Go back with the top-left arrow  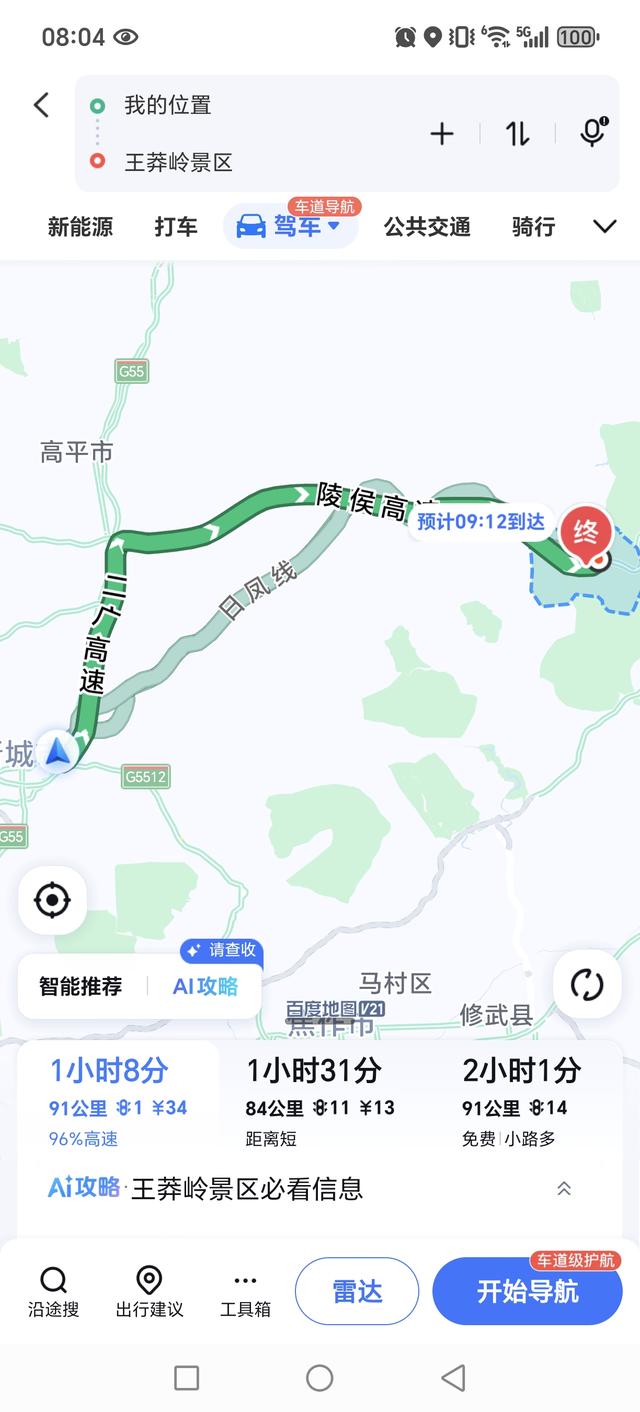41,105
